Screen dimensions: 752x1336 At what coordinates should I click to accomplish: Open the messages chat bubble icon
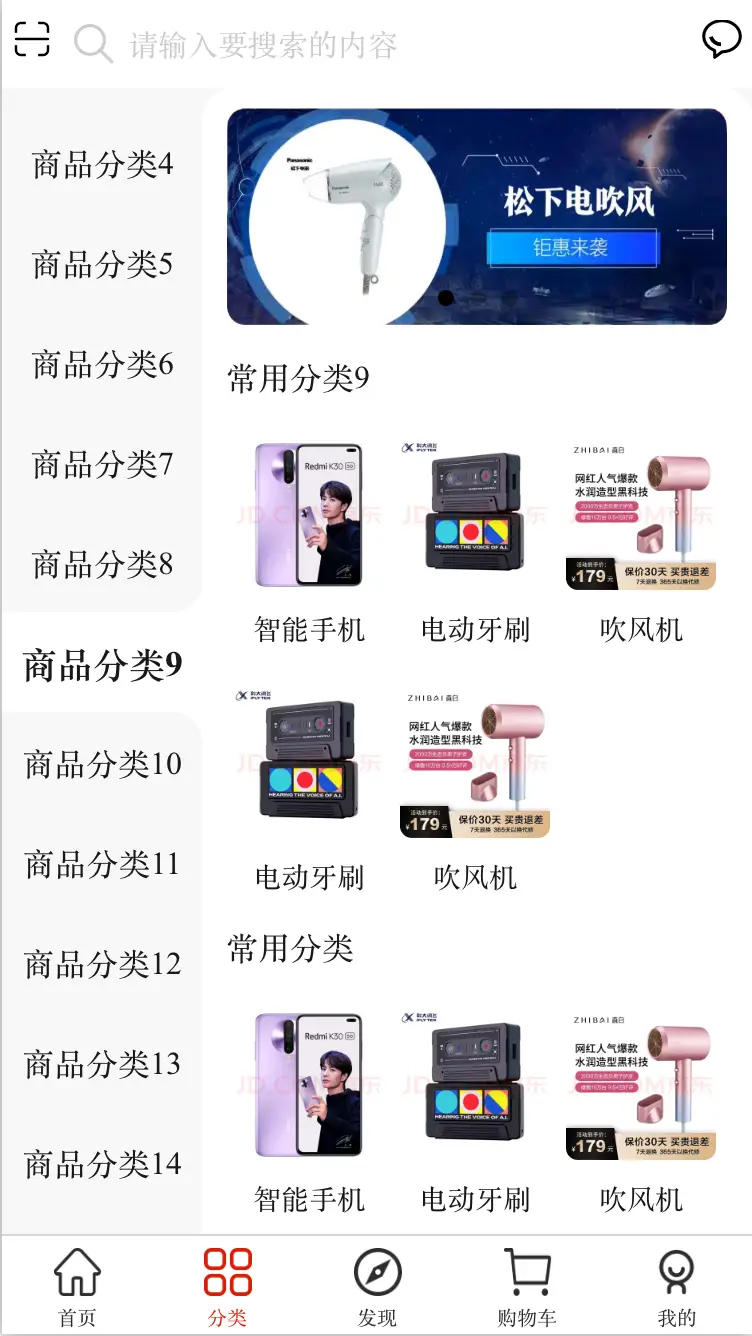pos(721,40)
